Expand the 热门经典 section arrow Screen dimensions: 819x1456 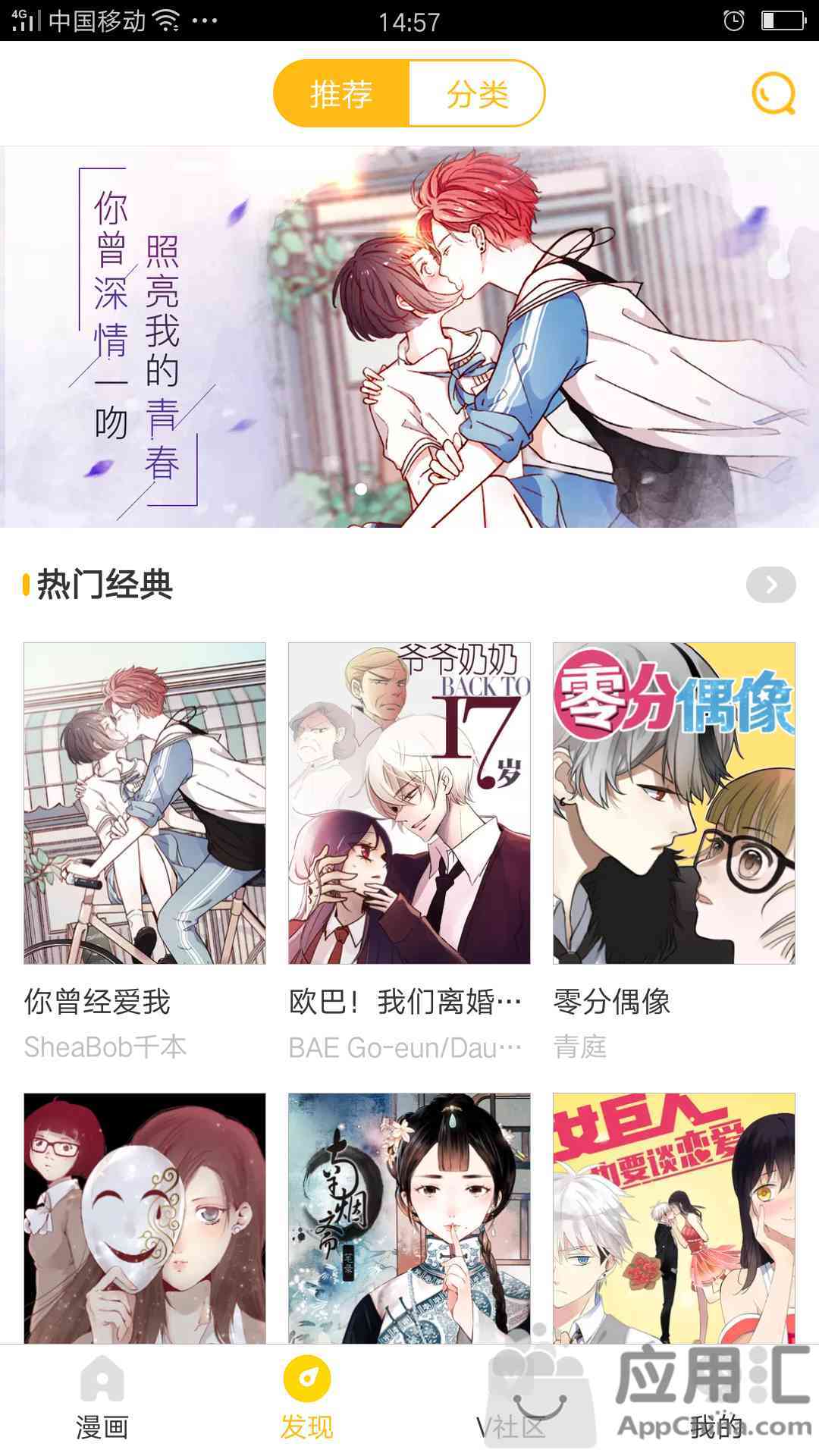pos(770,585)
